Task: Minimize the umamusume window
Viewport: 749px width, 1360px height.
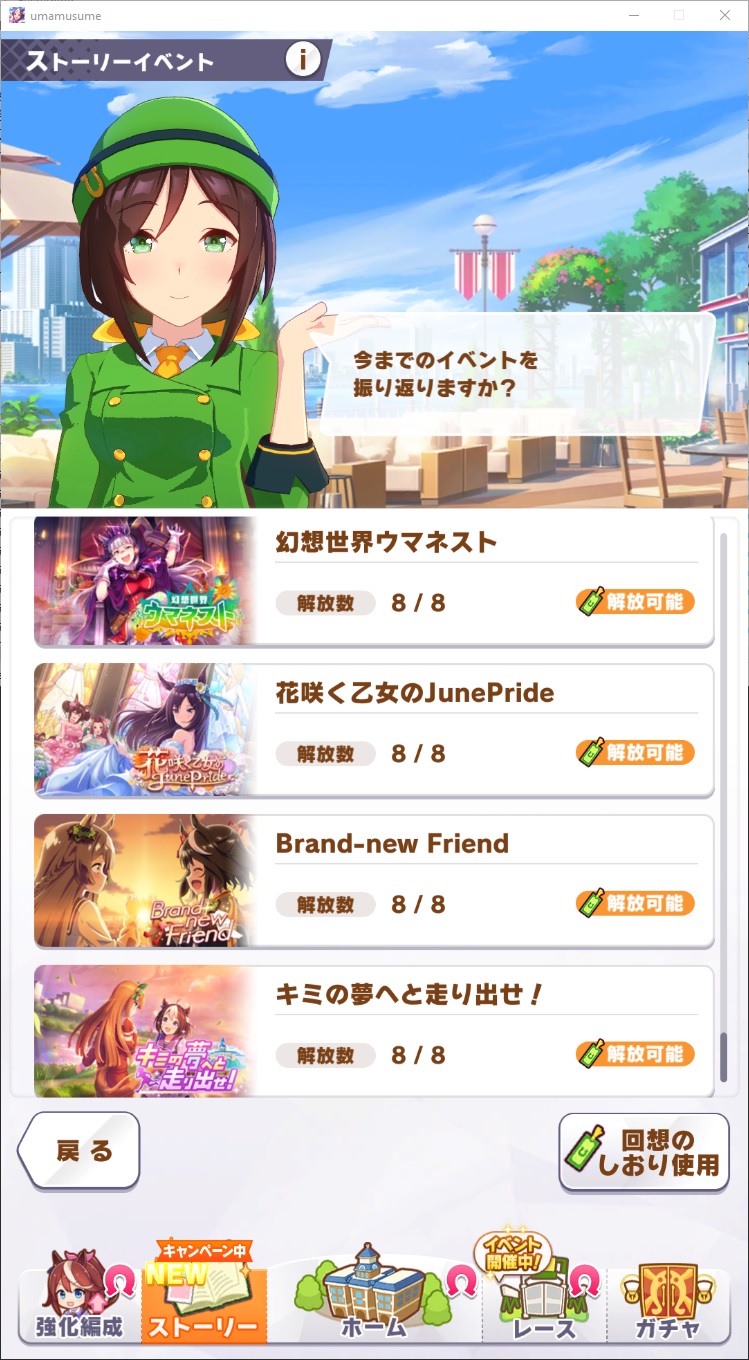Action: click(x=634, y=15)
